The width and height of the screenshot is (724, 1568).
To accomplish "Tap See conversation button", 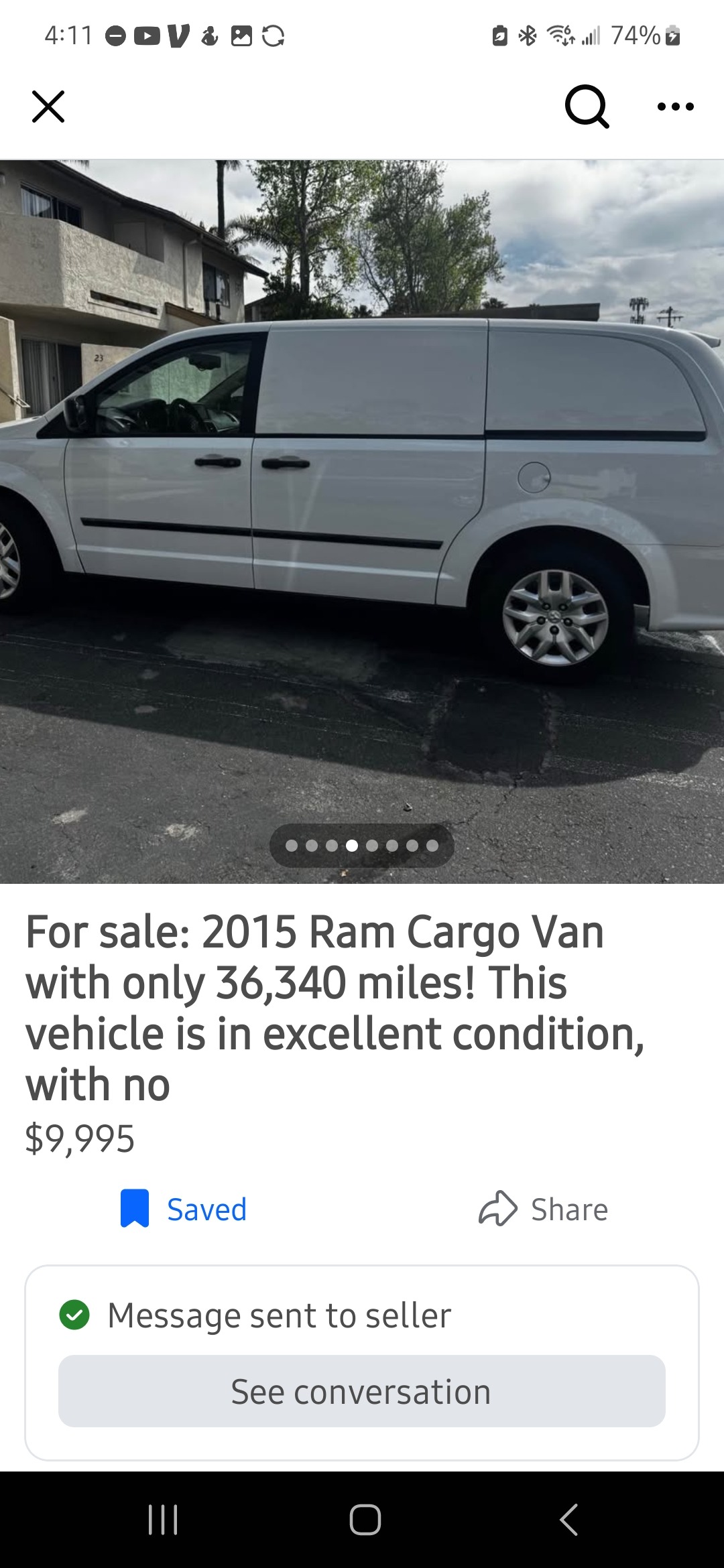I will coord(362,1392).
